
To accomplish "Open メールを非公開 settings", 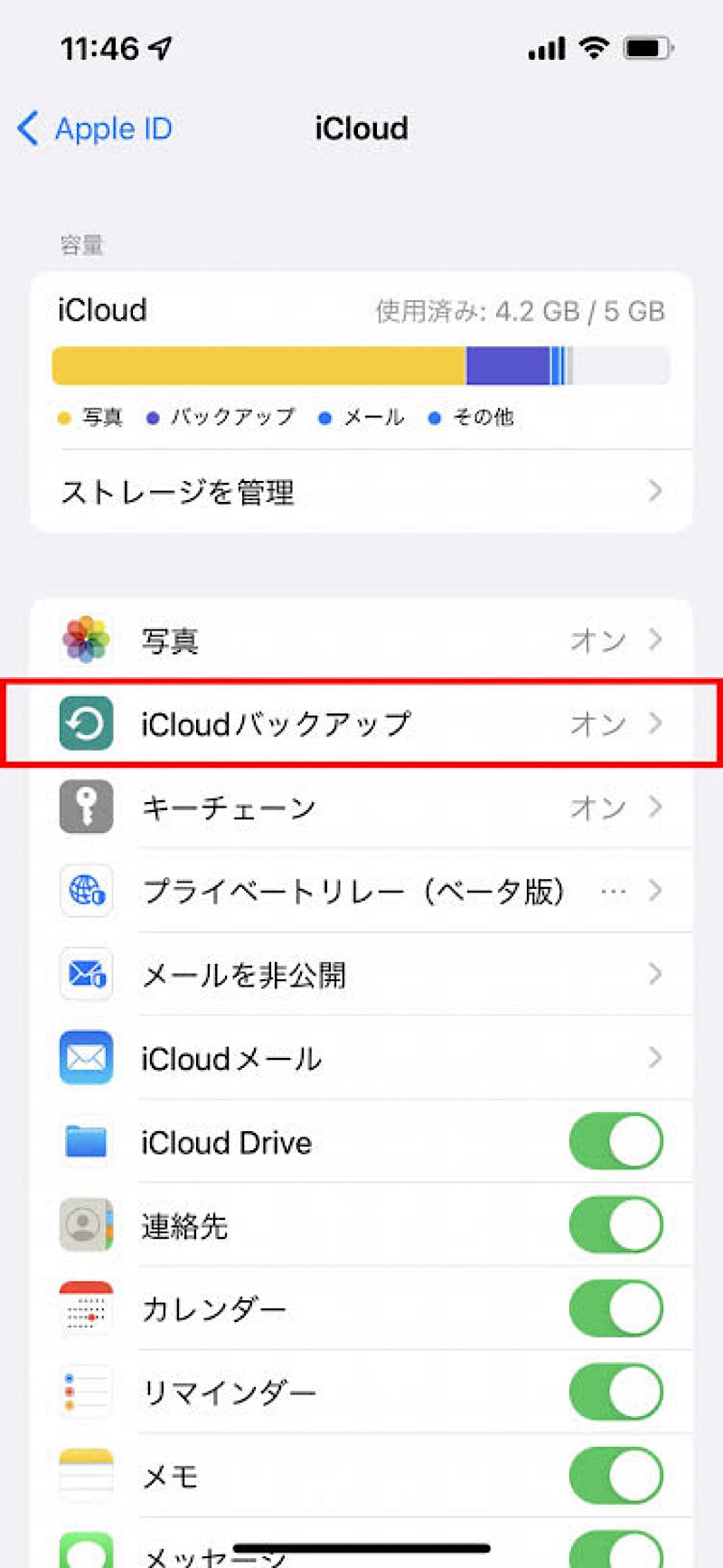I will click(x=361, y=974).
